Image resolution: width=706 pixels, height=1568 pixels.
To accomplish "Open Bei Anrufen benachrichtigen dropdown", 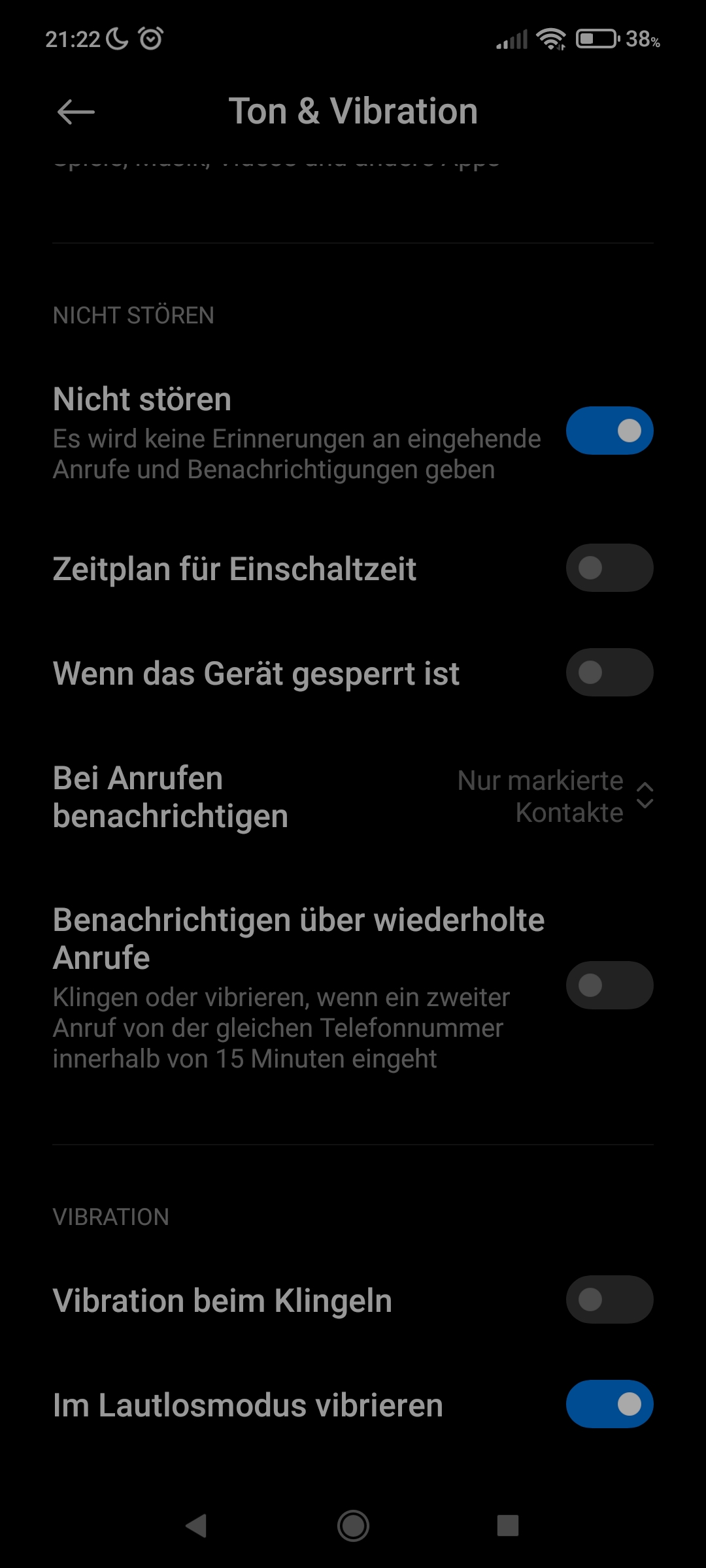I will pos(556,796).
